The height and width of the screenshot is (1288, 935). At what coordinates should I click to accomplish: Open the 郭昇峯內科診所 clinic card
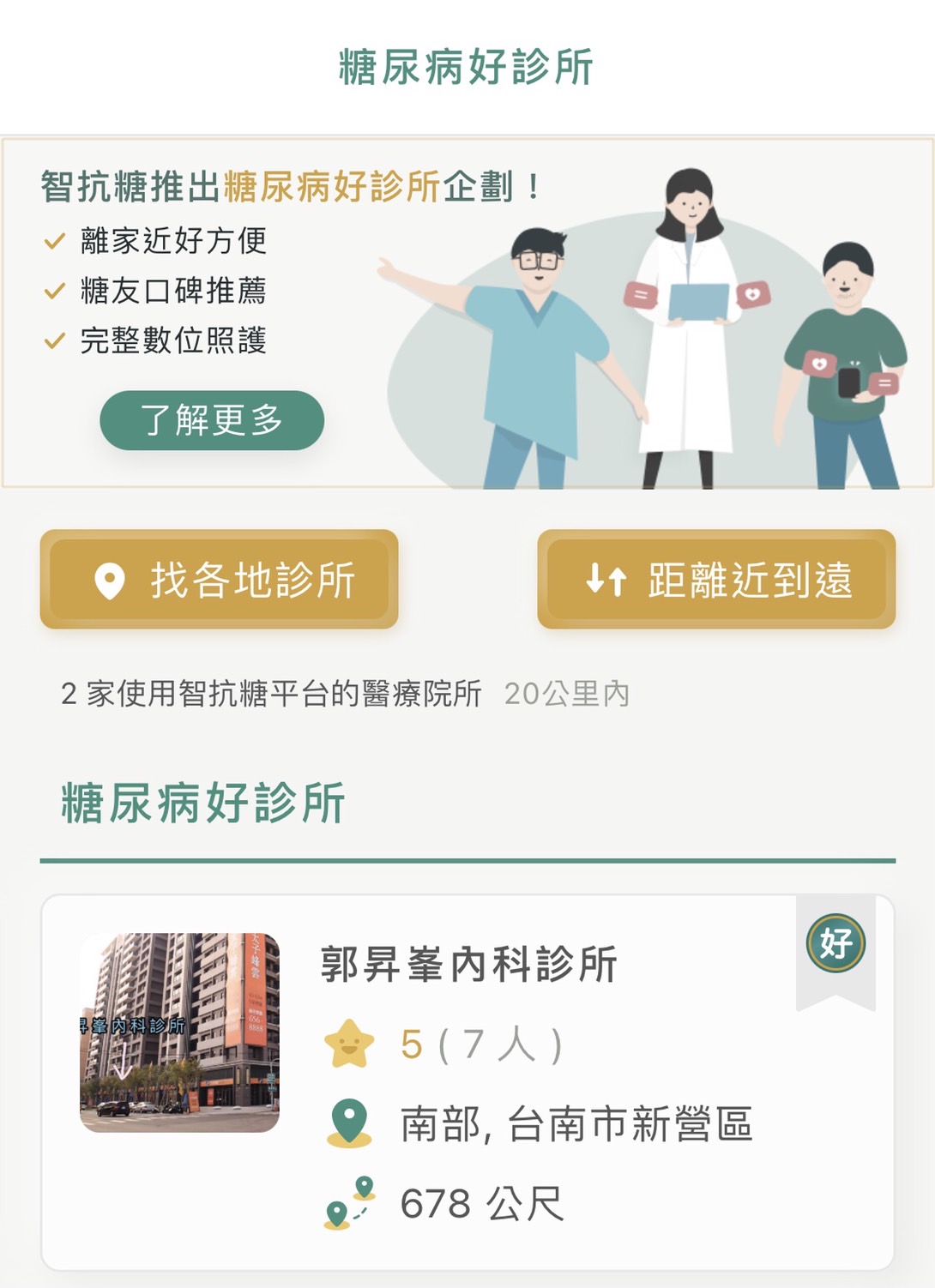coord(467,964)
